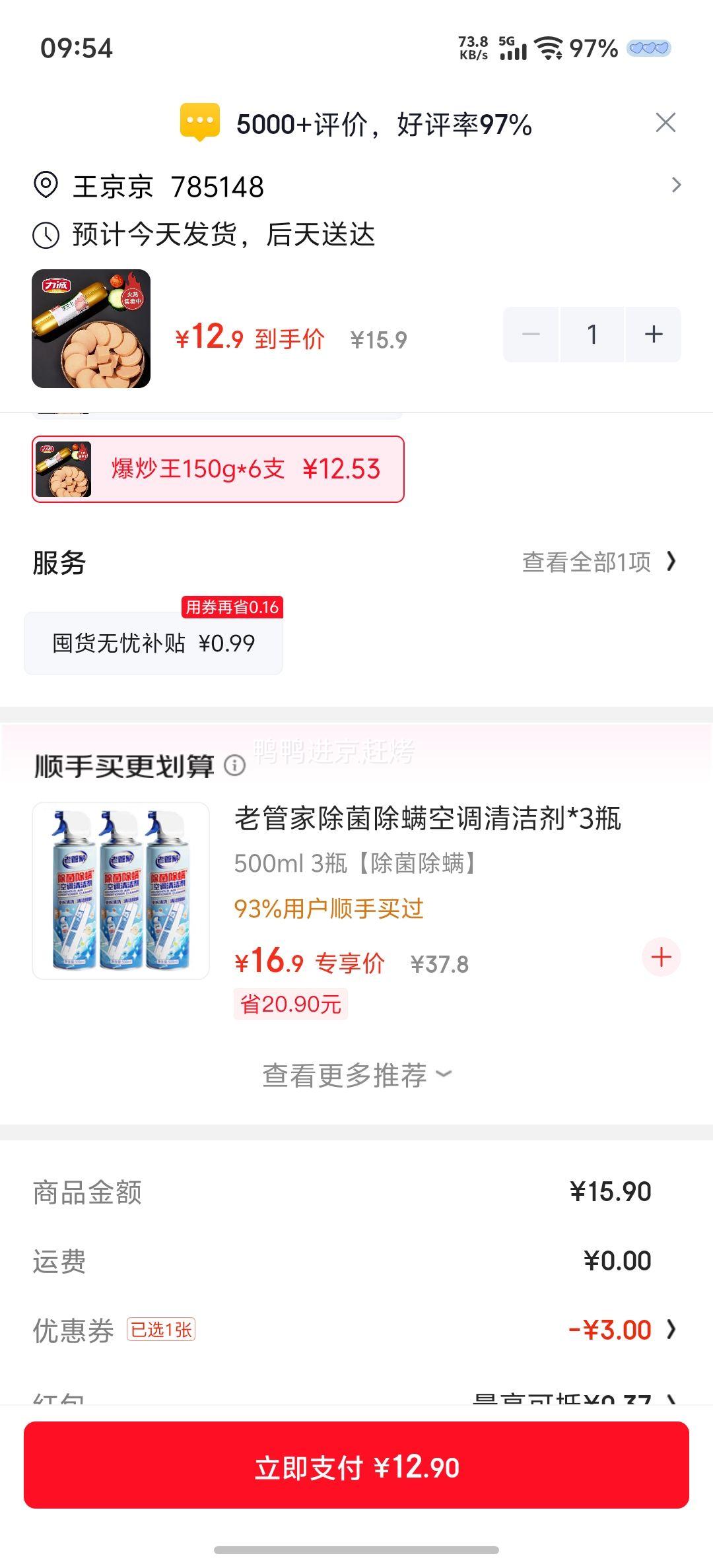Viewport: 713px width, 1568px height.
Task: Tap the red plus icon to add cleaner
Action: [x=660, y=956]
